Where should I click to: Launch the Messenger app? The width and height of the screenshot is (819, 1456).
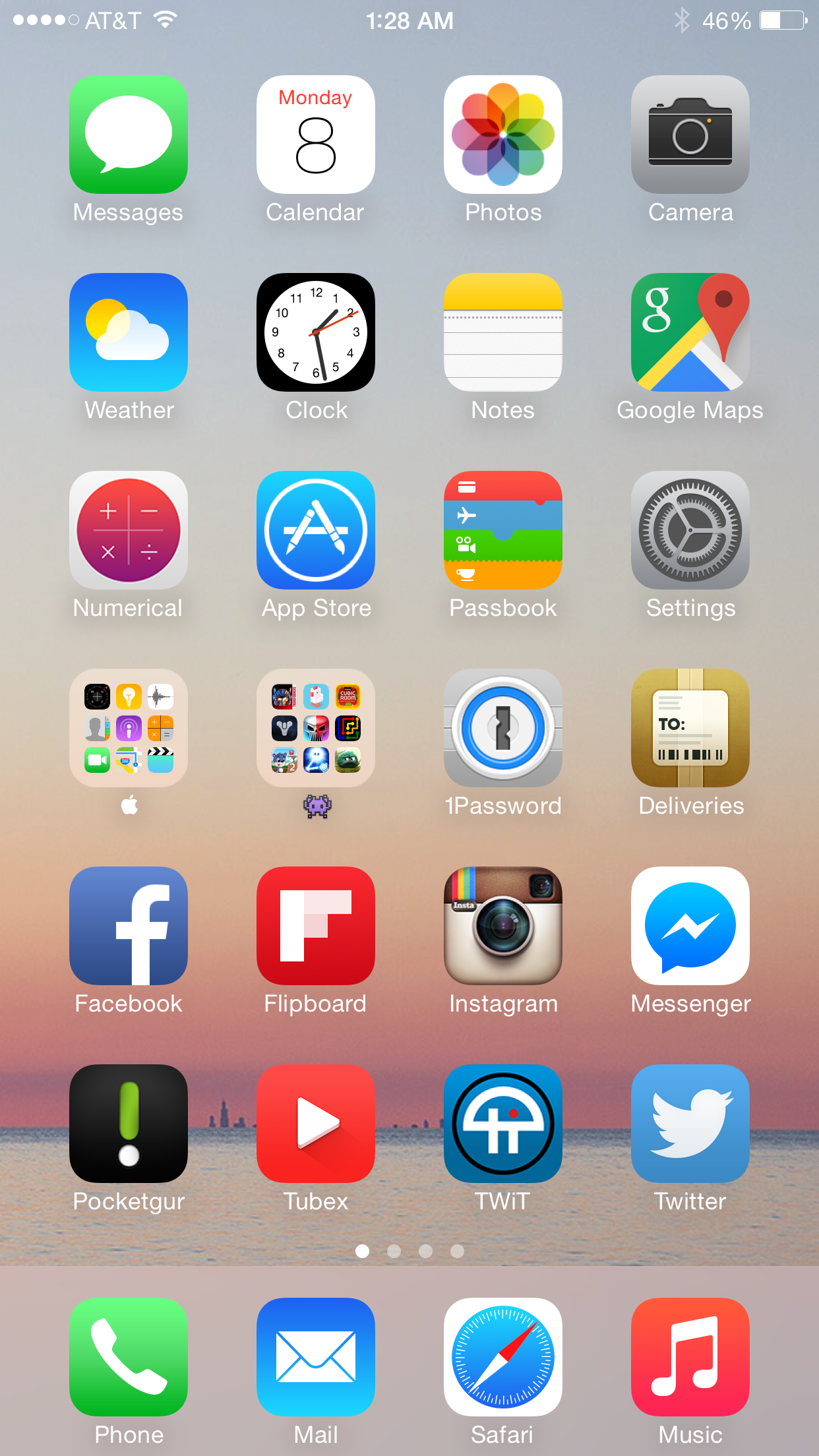690,926
